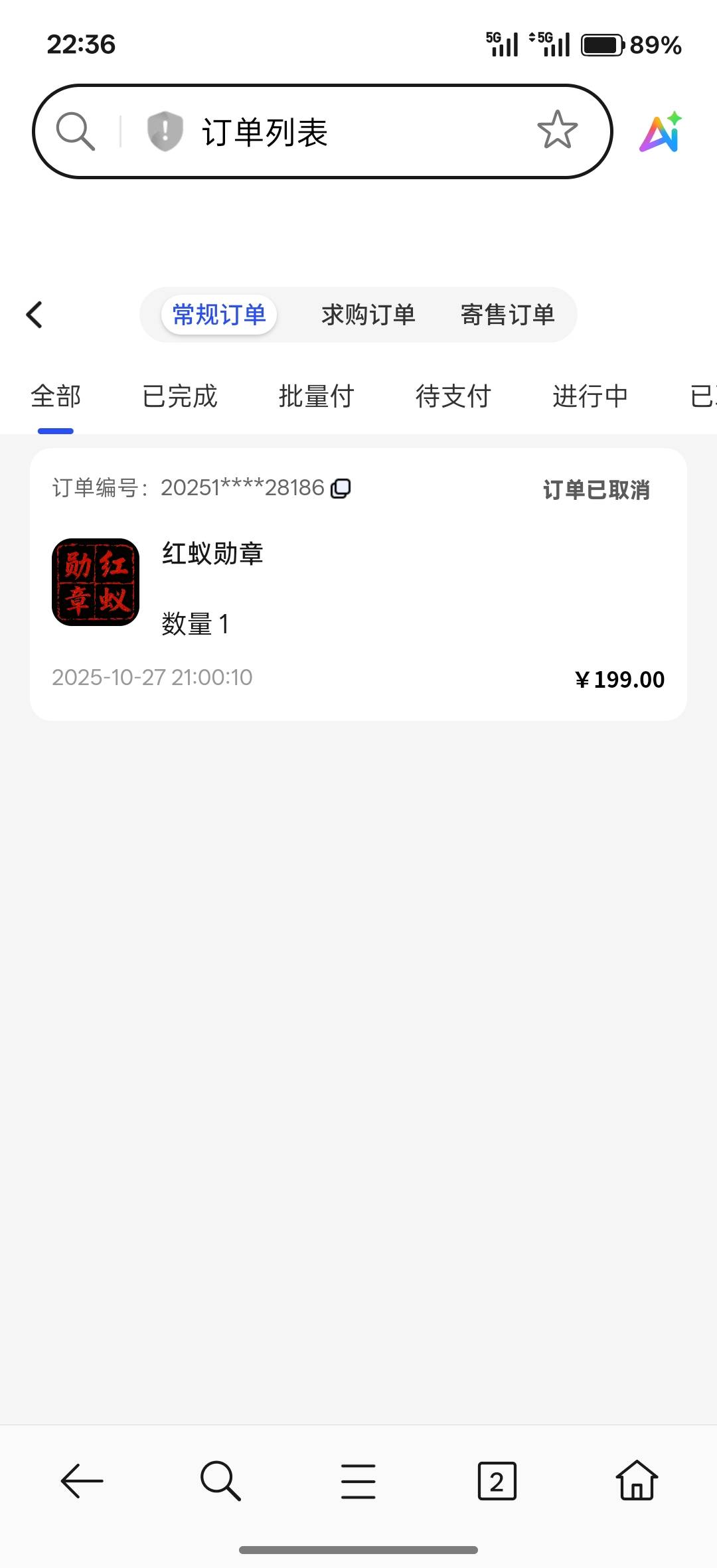Open the browser menu with three lines
717x1568 pixels.
[358, 1481]
